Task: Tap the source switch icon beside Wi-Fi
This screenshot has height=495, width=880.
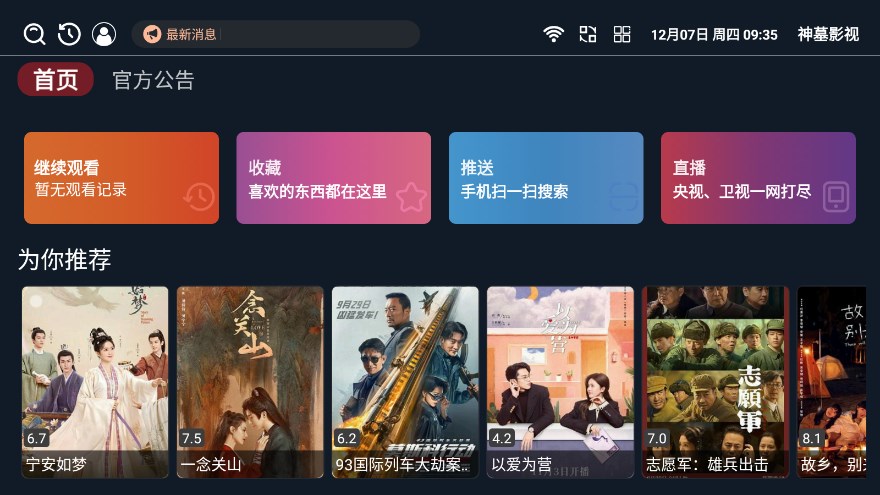Action: (588, 34)
